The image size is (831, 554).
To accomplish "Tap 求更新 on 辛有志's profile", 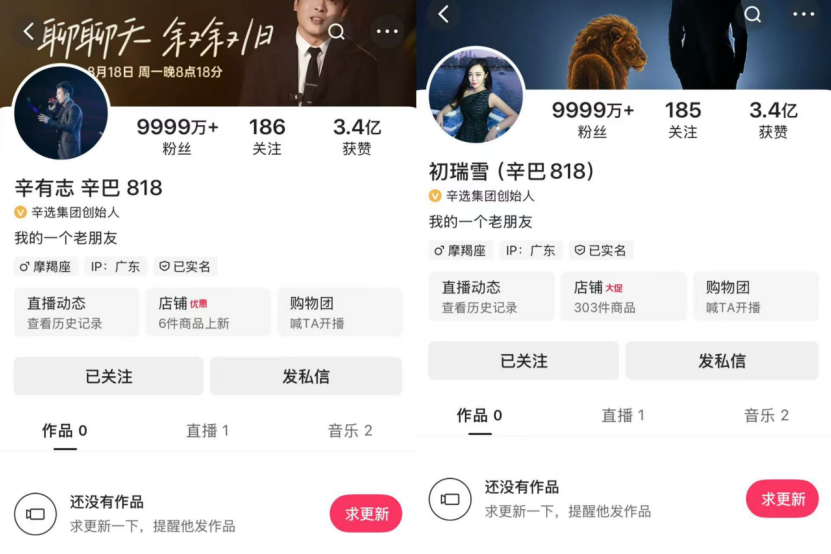I will click(x=366, y=513).
